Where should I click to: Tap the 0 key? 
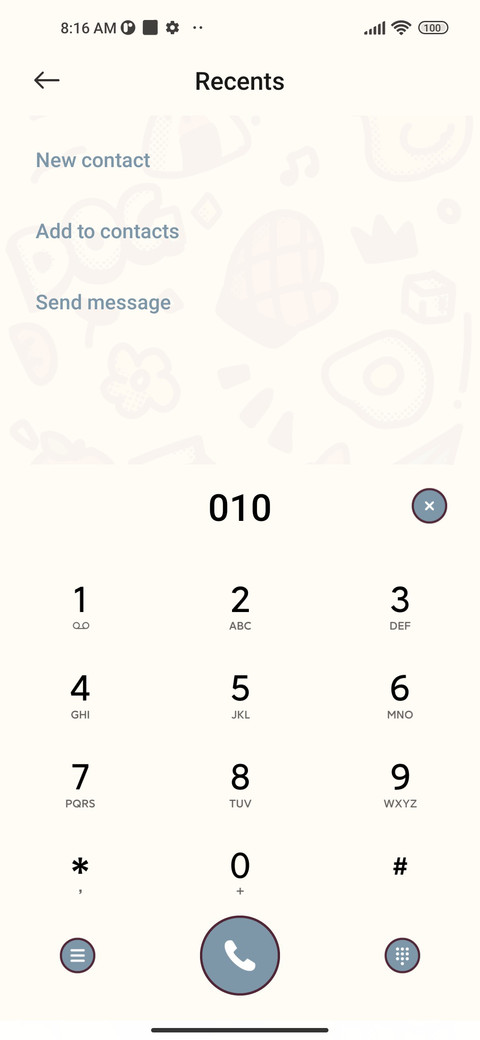(x=240, y=874)
